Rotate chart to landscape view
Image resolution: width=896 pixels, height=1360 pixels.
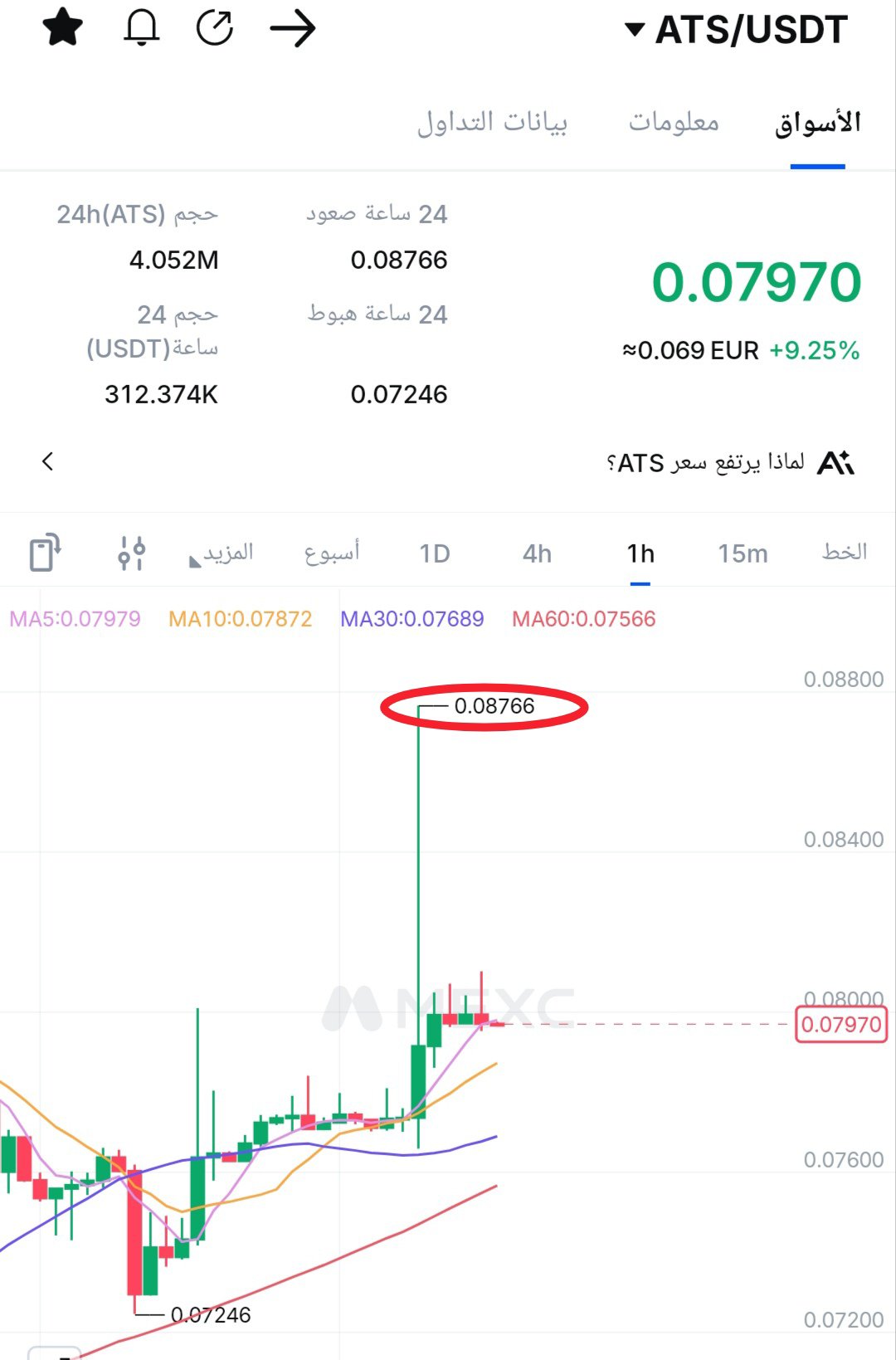[45, 553]
